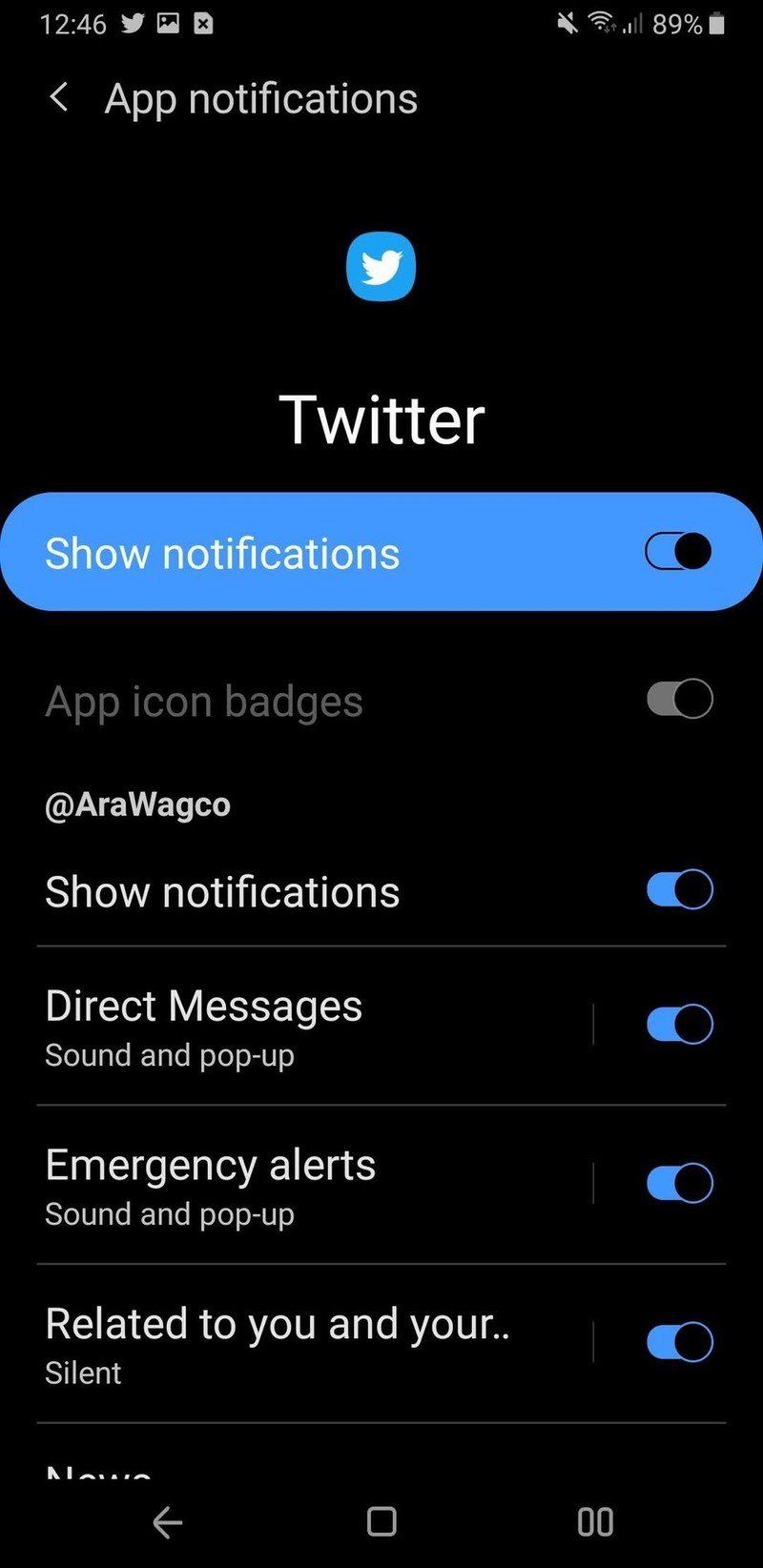The image size is (763, 1568).
Task: Tap the Twitter bird icon in status bar
Action: point(134,23)
